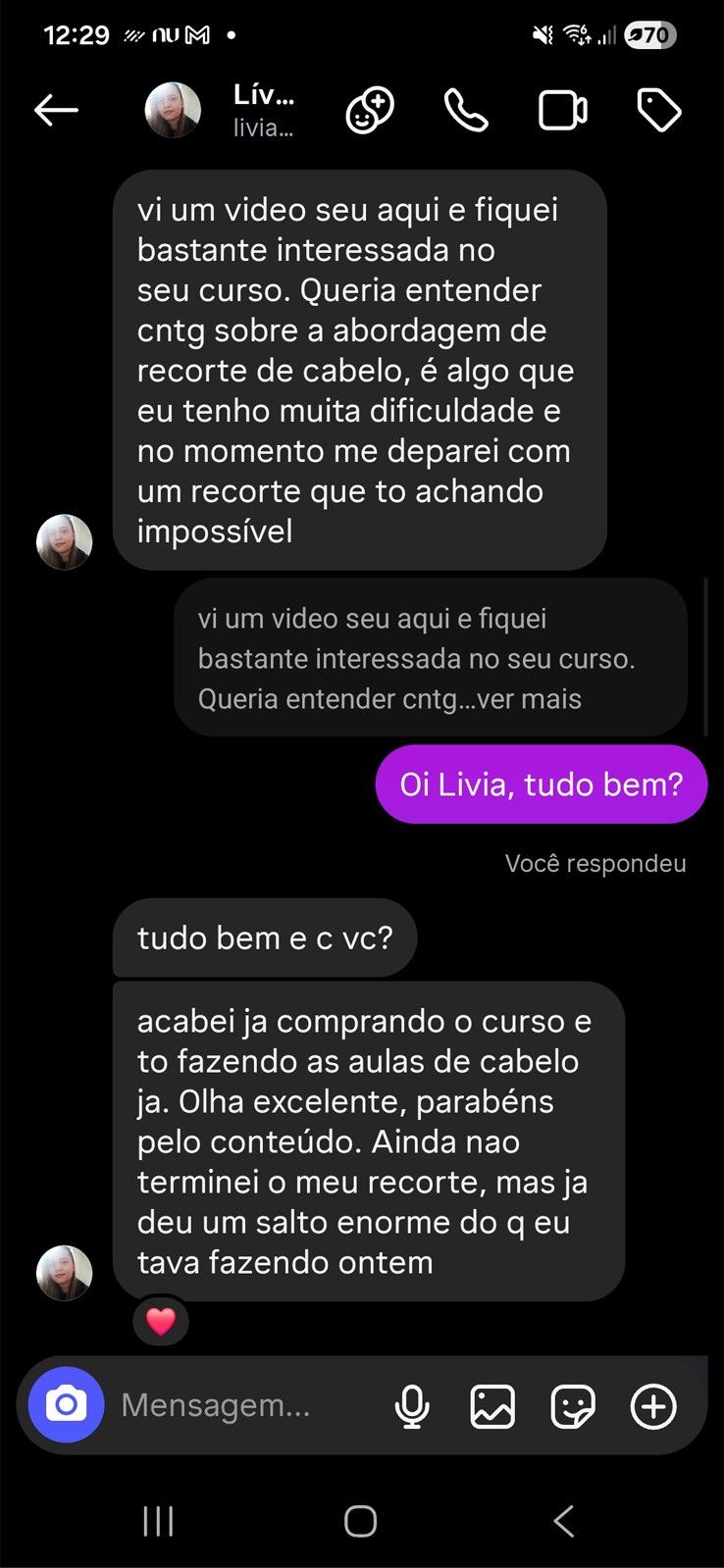Go back to the inbox list

(x=56, y=111)
